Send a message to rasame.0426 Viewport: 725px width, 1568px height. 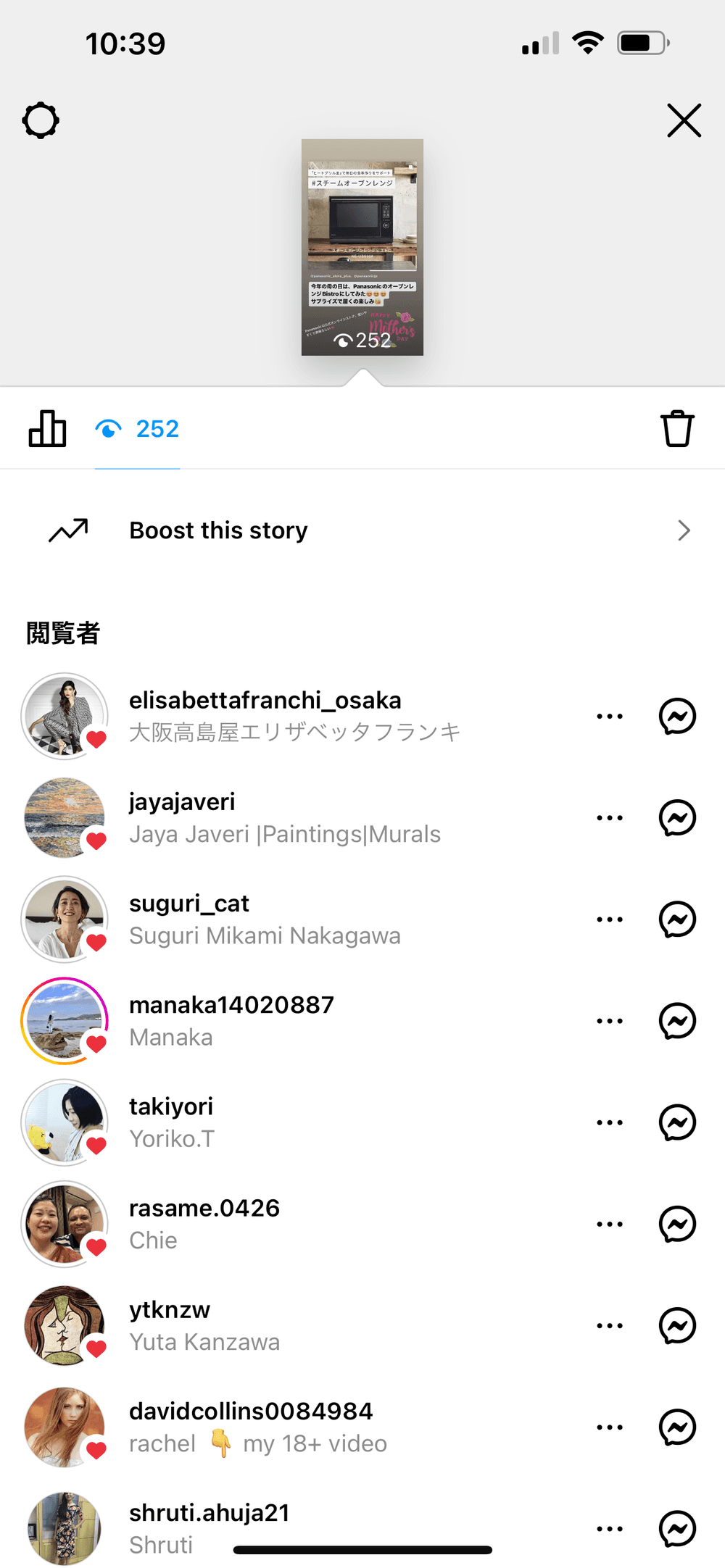(677, 1224)
